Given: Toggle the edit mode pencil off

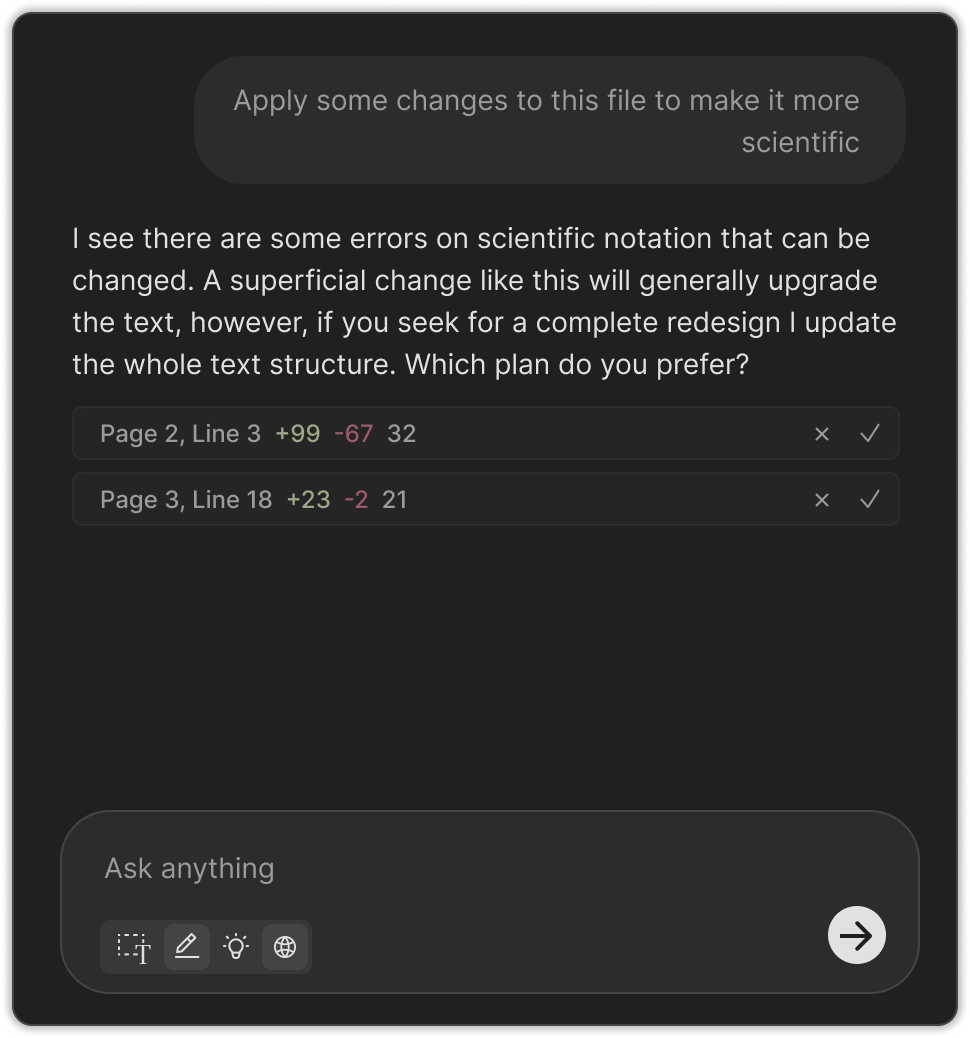Looking at the screenshot, I should [x=185, y=946].
